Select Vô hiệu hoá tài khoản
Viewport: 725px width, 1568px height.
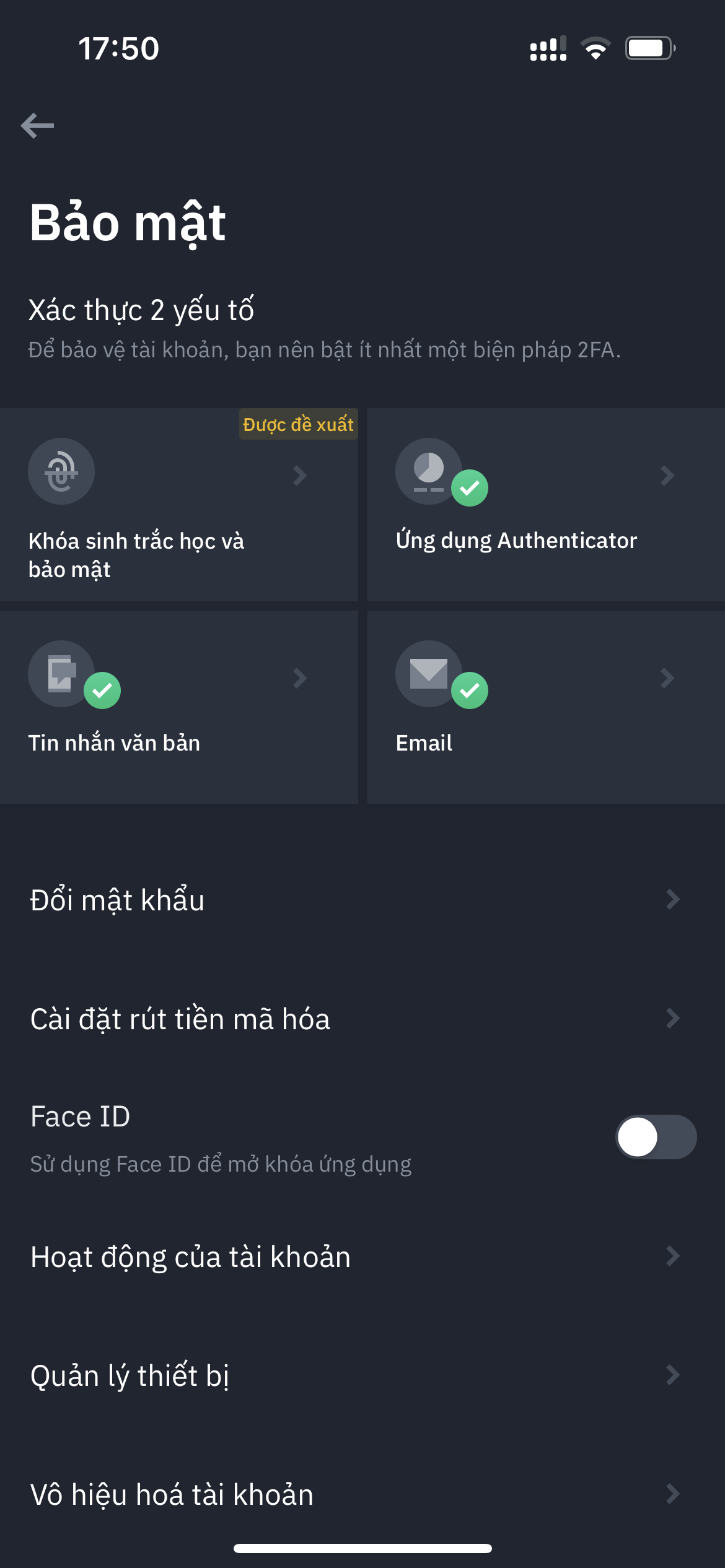362,1494
